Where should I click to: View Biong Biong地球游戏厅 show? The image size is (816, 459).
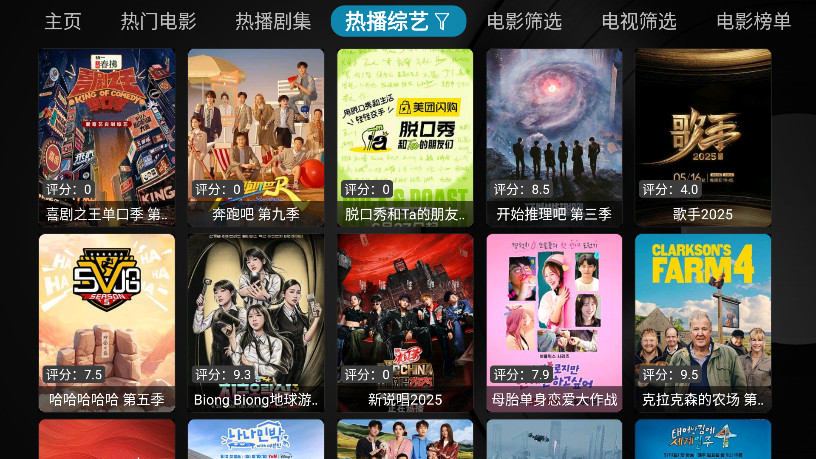tap(256, 322)
